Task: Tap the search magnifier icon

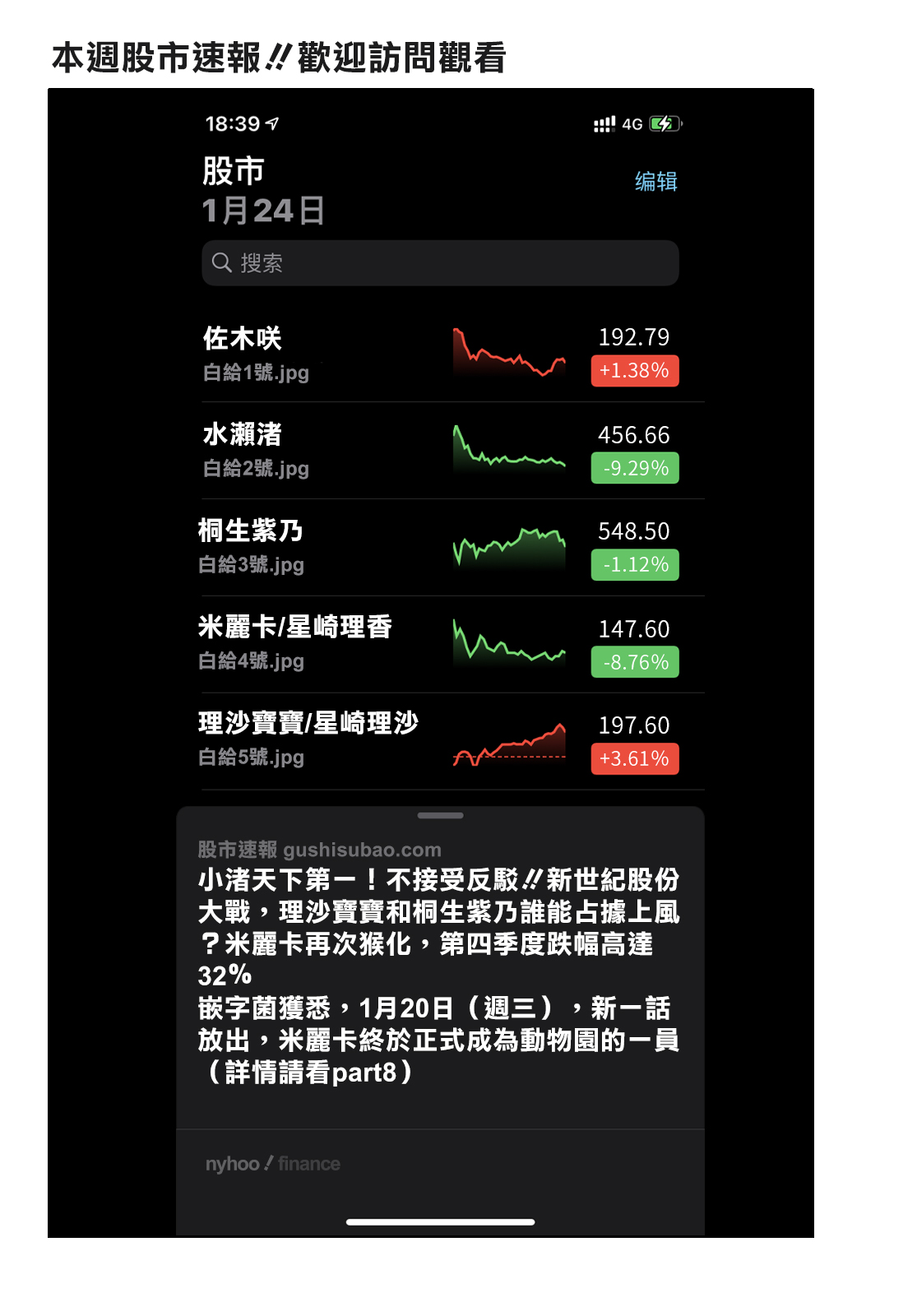Action: [222, 262]
